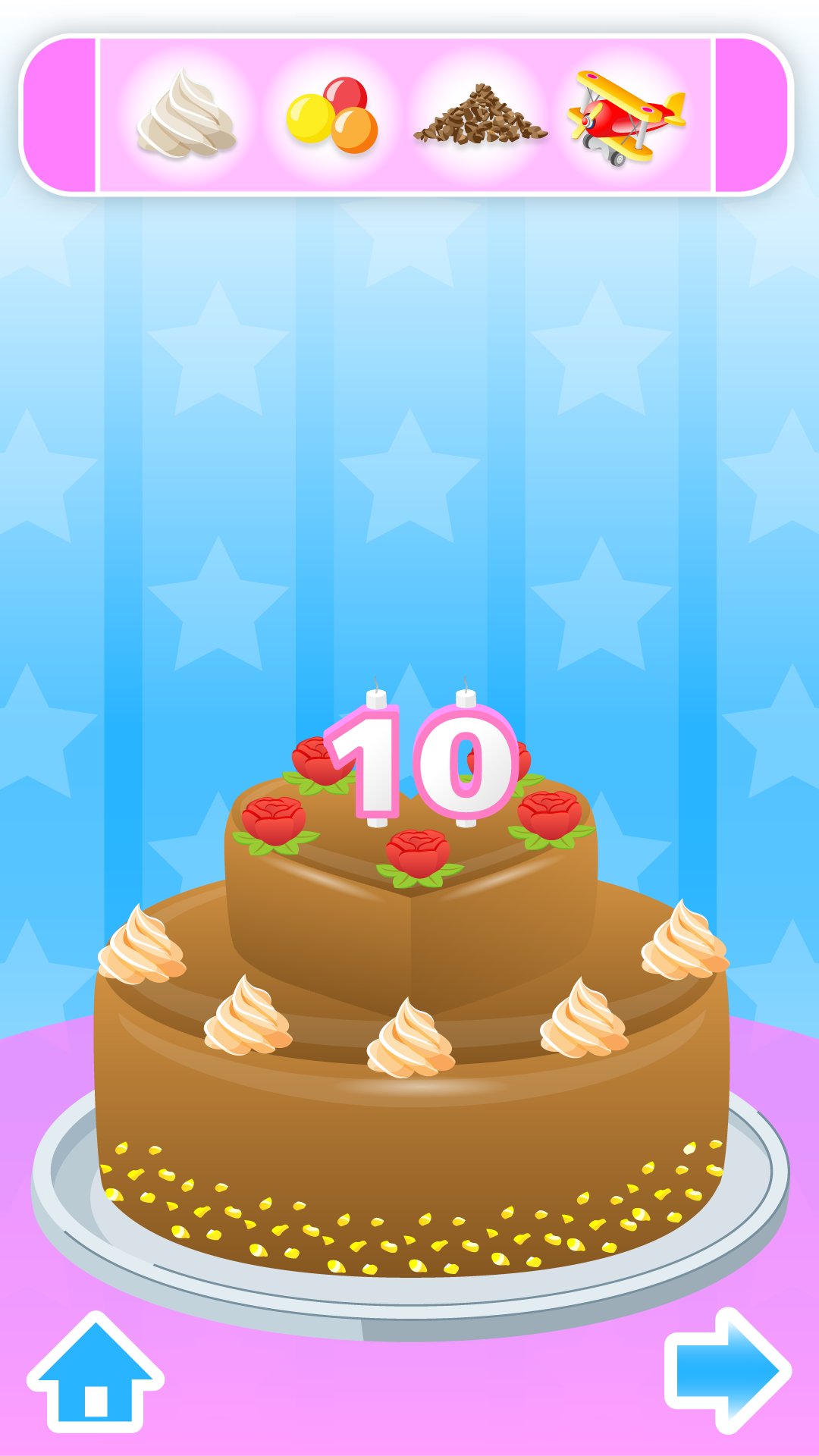Select the whipped cream decoration
819x1456 pixels.
pos(187,115)
